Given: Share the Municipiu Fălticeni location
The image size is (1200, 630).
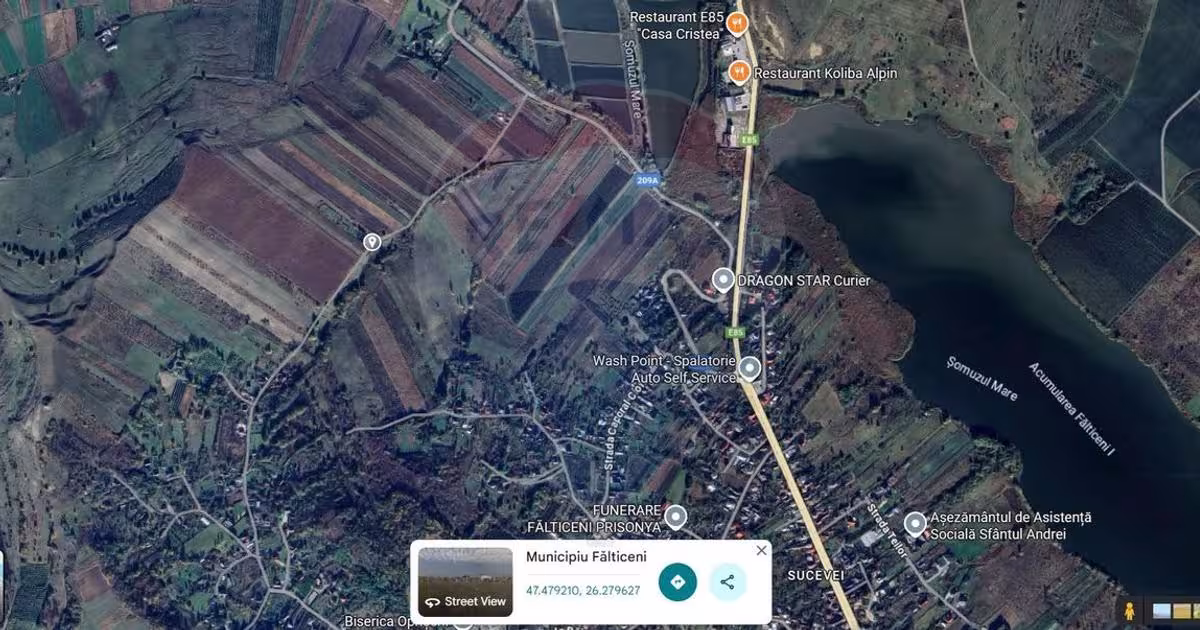Looking at the screenshot, I should click(x=727, y=582).
